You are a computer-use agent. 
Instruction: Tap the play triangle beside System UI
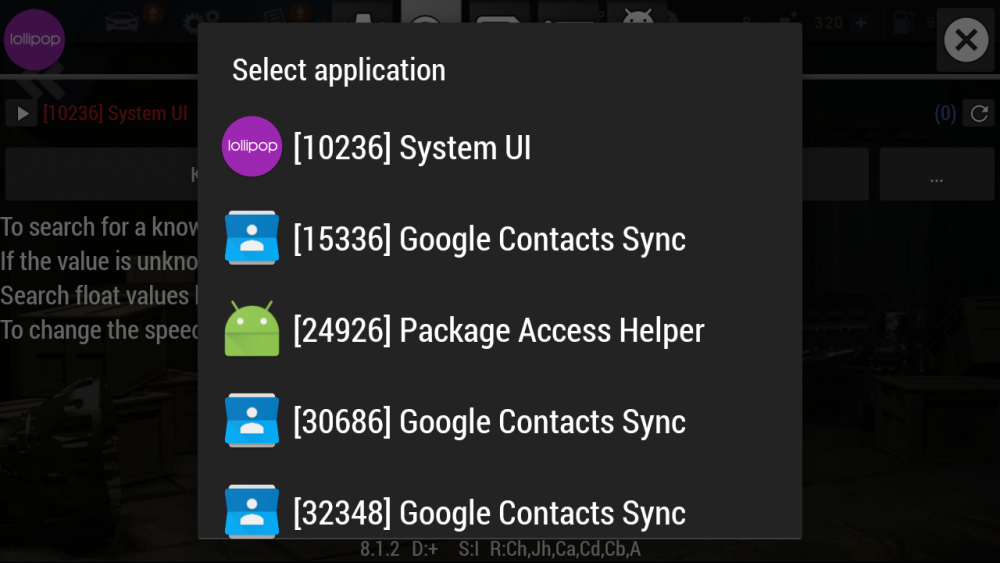(x=20, y=113)
